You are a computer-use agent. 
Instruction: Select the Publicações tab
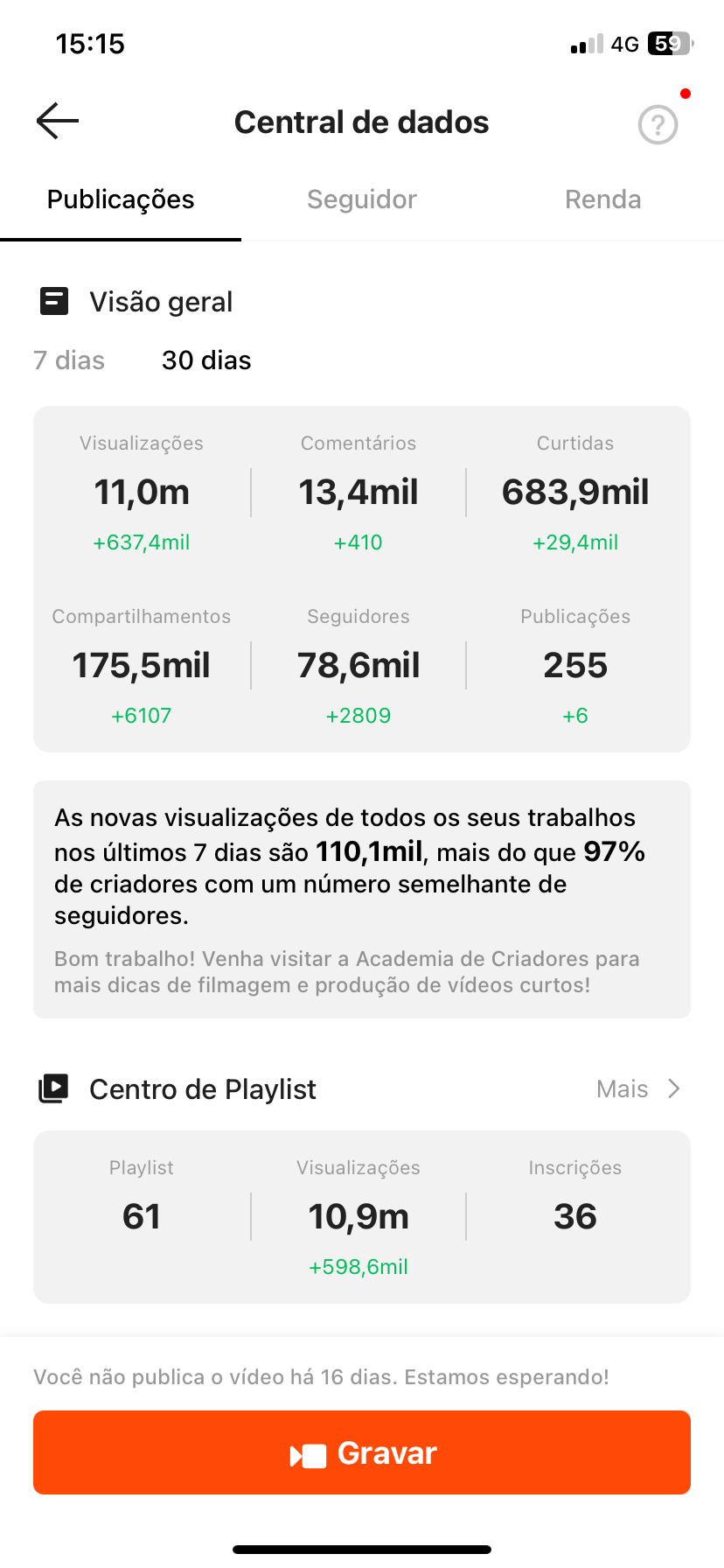tap(121, 199)
